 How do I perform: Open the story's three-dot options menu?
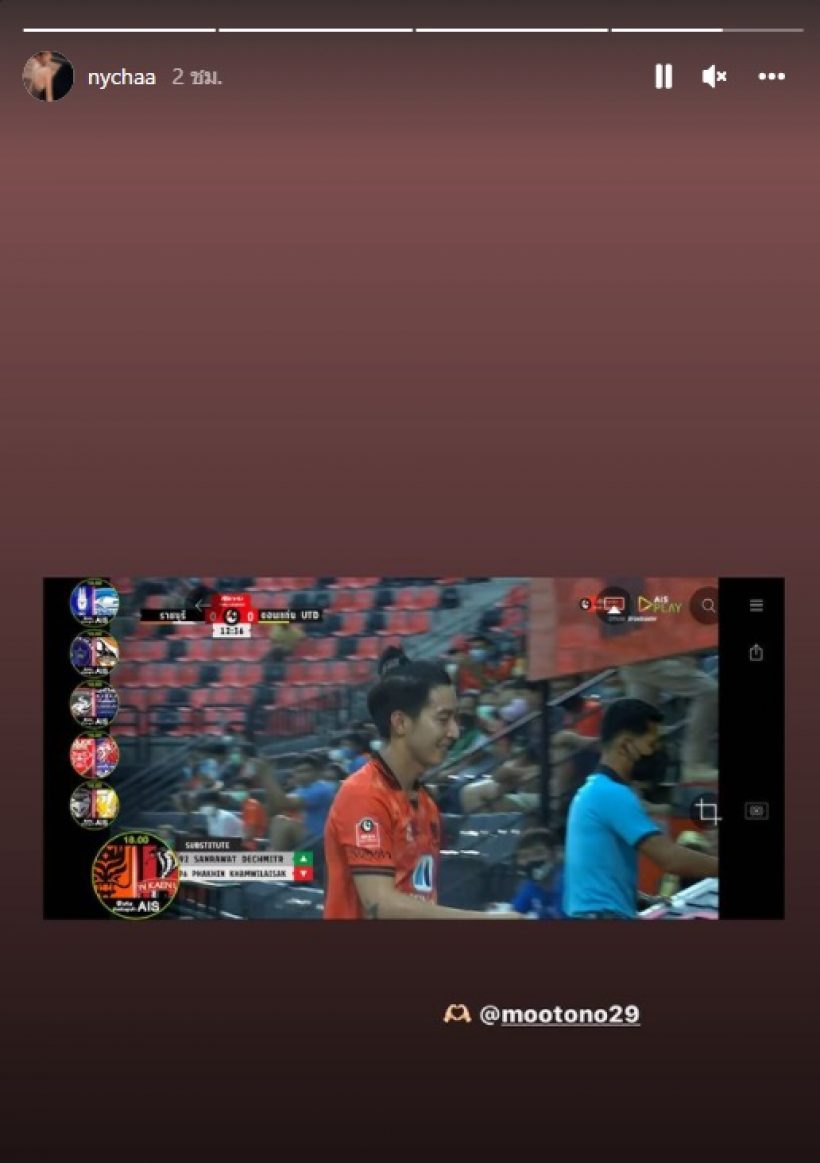(771, 76)
